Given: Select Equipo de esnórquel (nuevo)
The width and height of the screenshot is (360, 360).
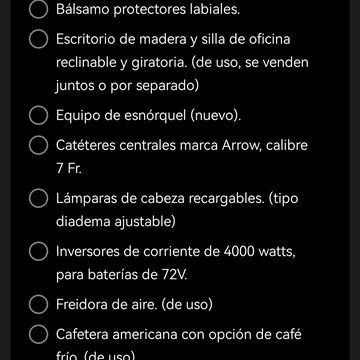Looking at the screenshot, I should pos(38,116).
